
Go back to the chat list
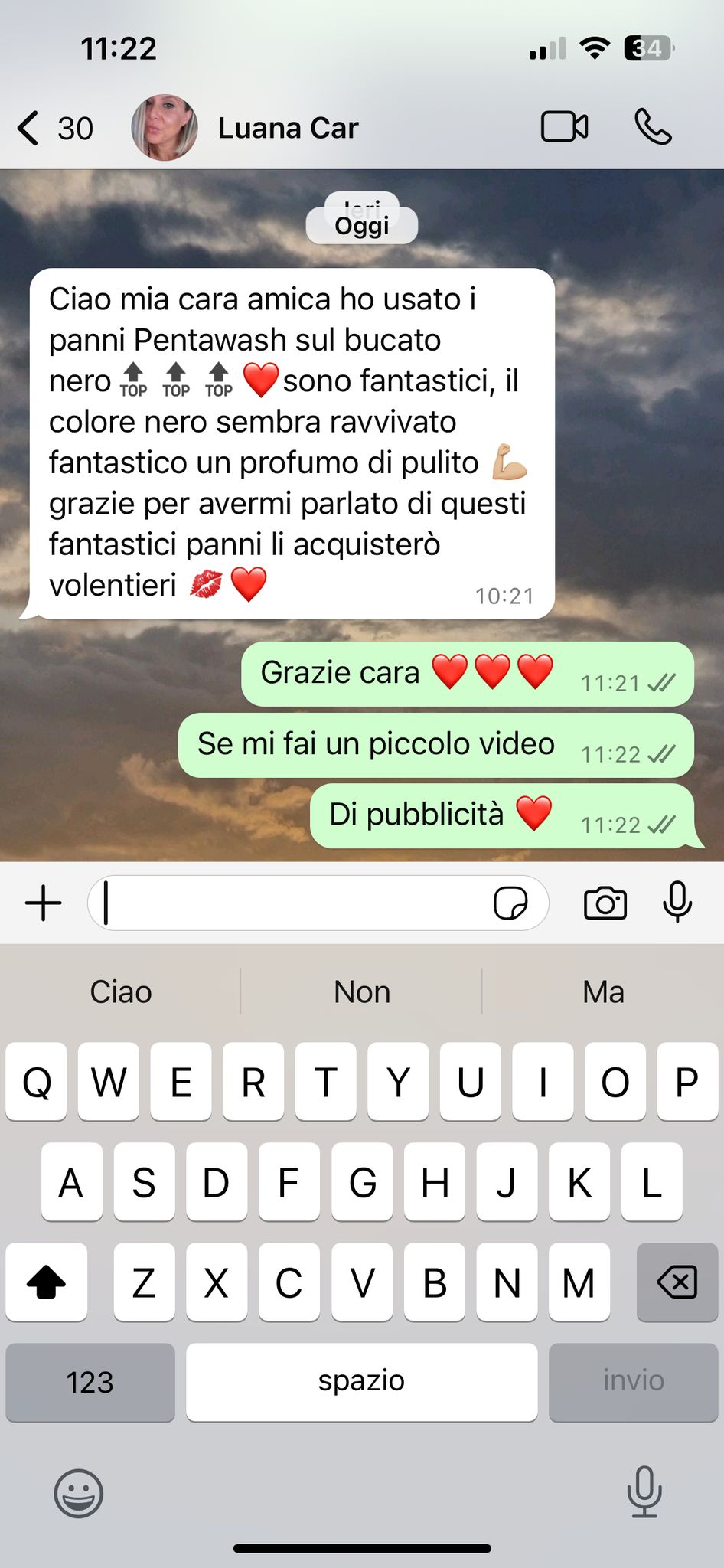pyautogui.click(x=54, y=128)
